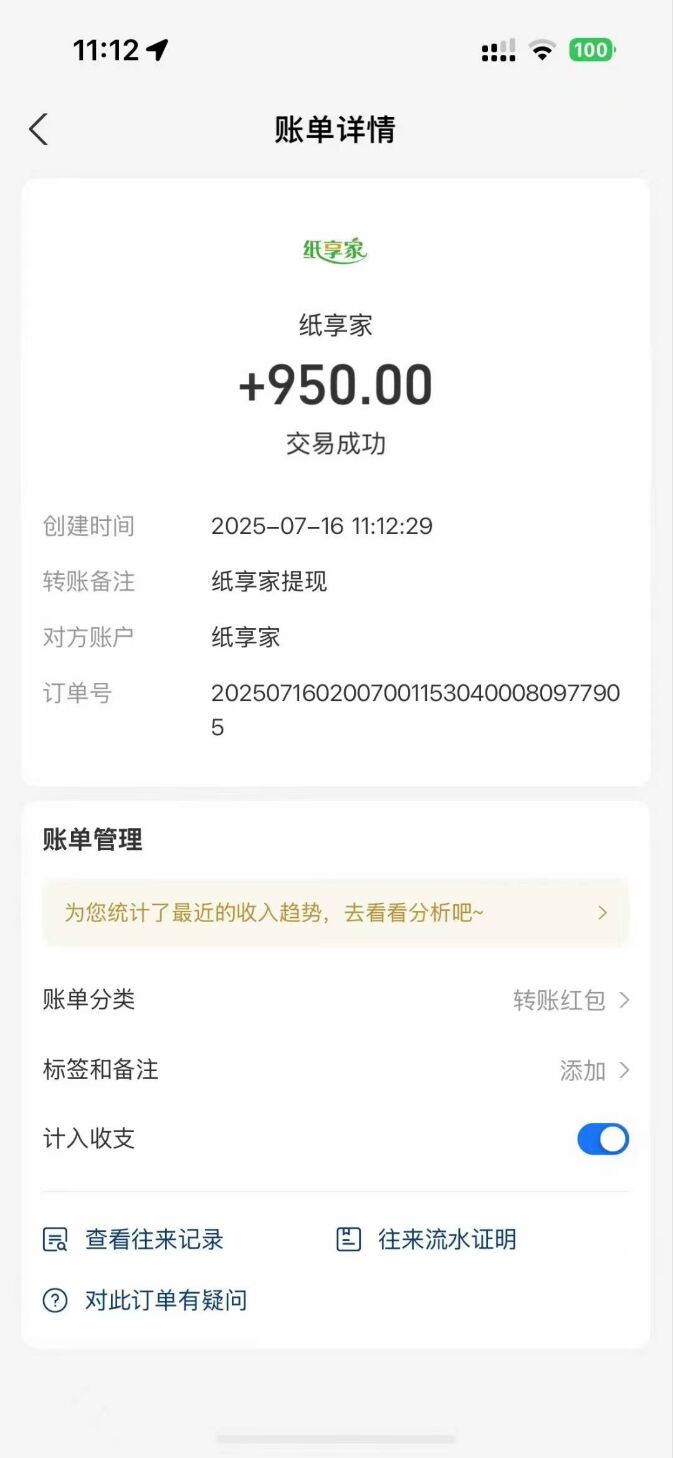Open the income trend analysis banner
The image size is (673, 1458).
(336, 912)
